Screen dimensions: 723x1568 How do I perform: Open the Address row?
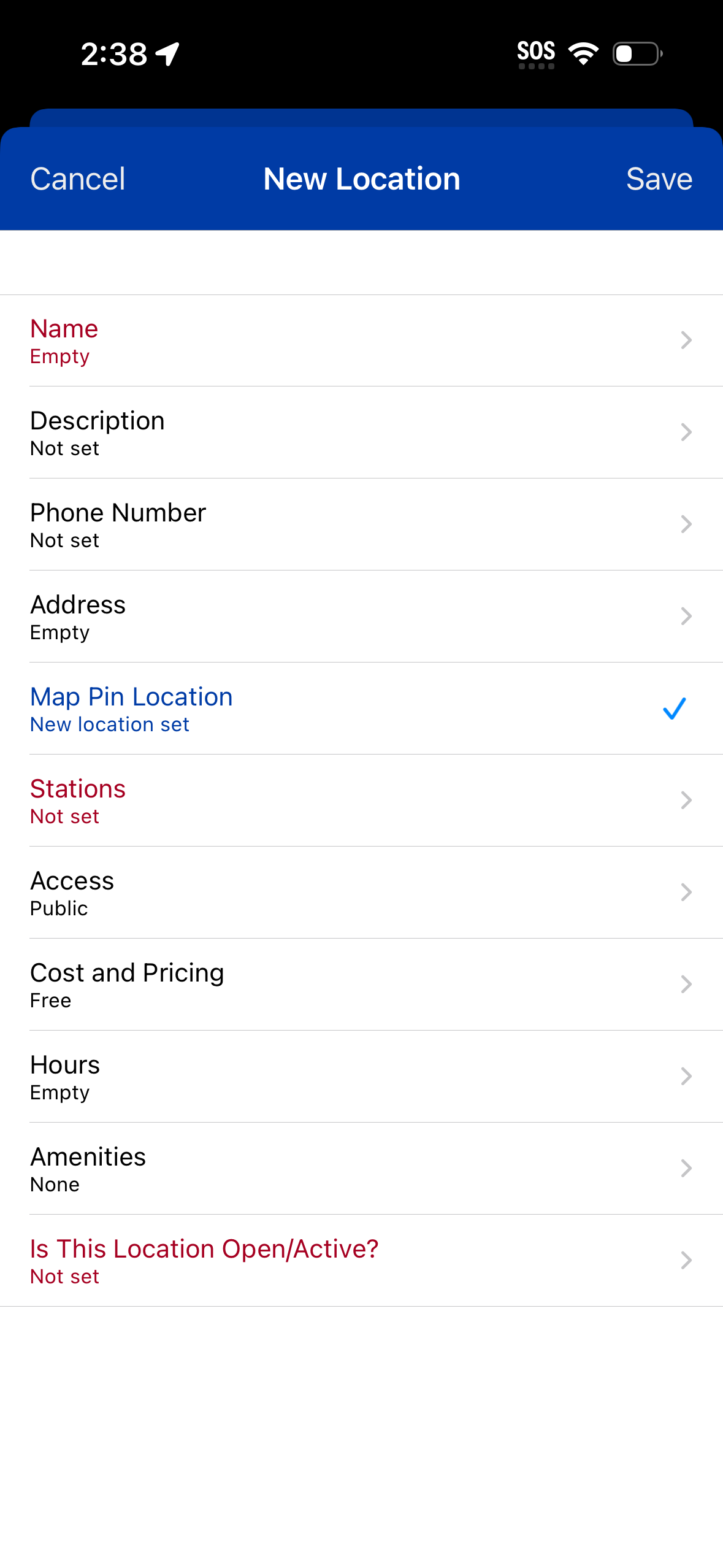[361, 617]
